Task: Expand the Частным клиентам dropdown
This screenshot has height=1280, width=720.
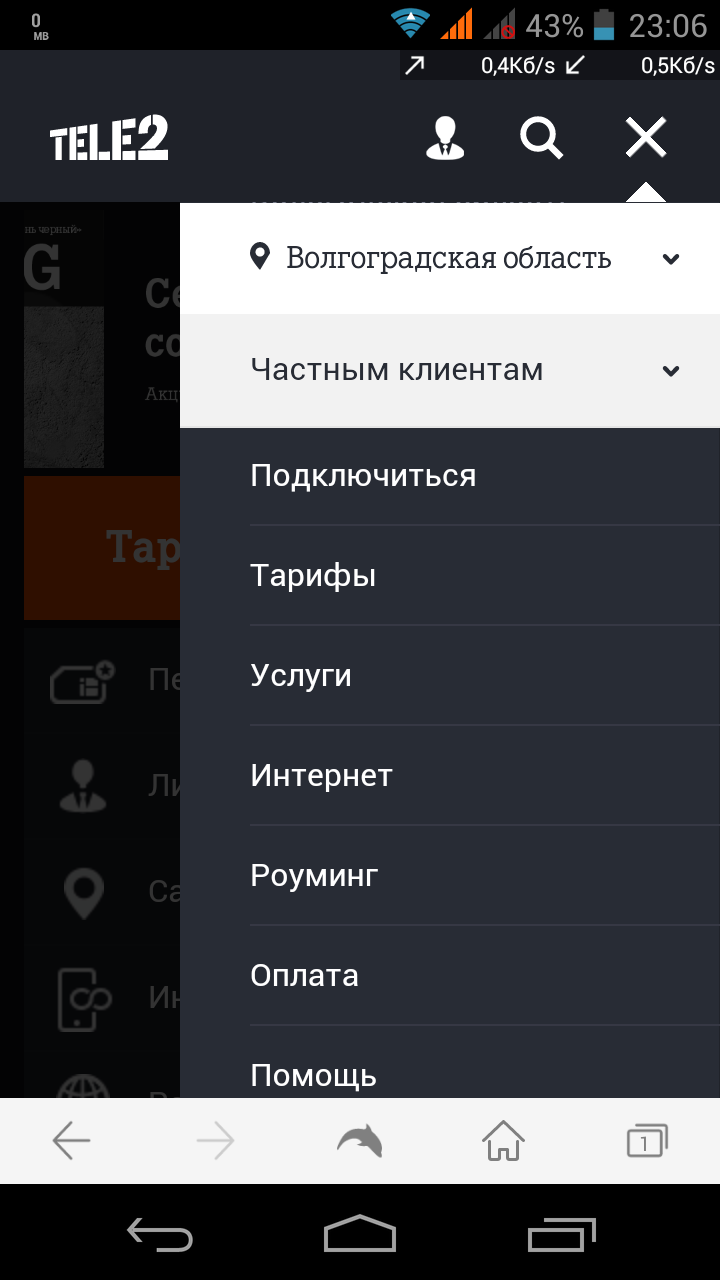Action: [450, 370]
